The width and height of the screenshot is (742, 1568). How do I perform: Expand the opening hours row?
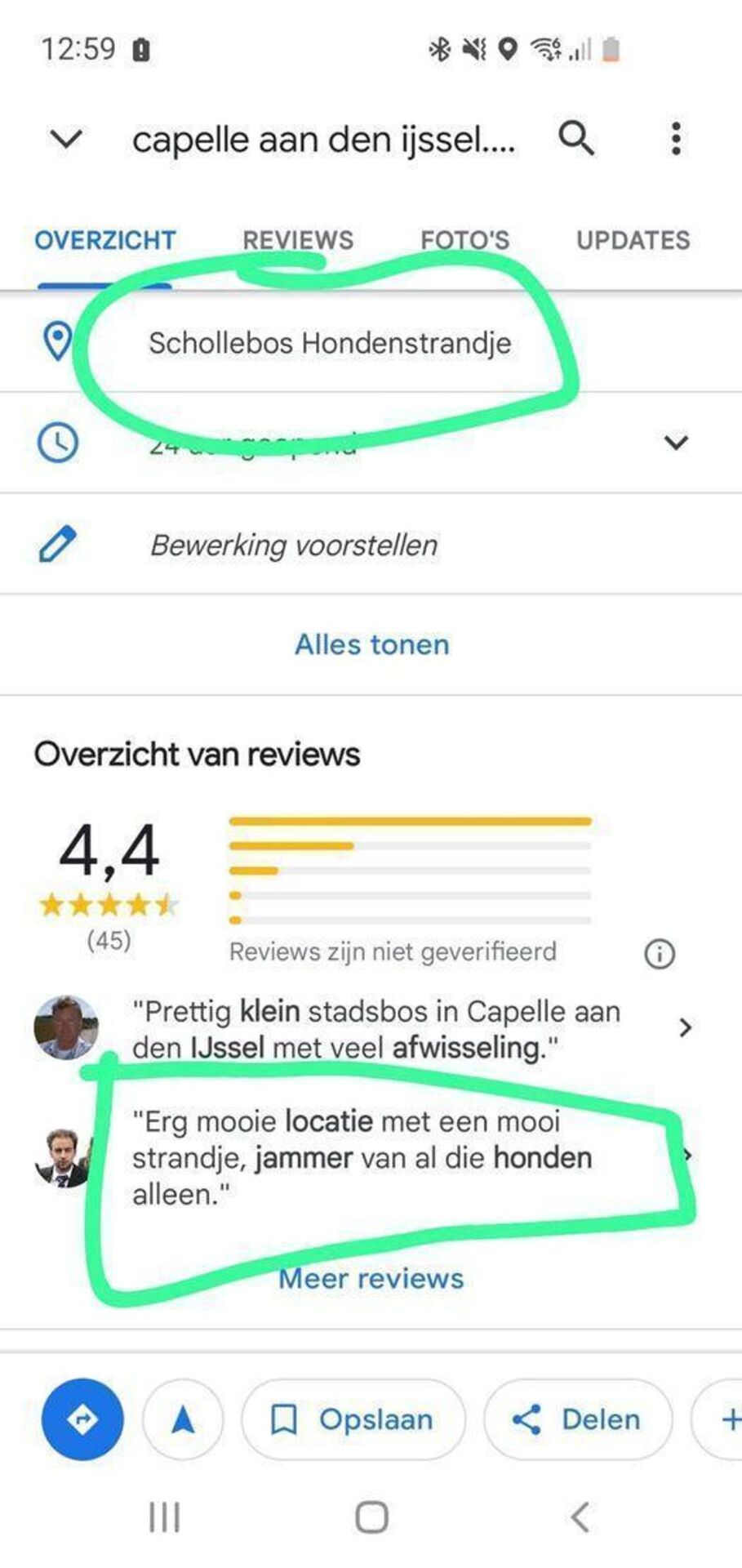(x=675, y=443)
